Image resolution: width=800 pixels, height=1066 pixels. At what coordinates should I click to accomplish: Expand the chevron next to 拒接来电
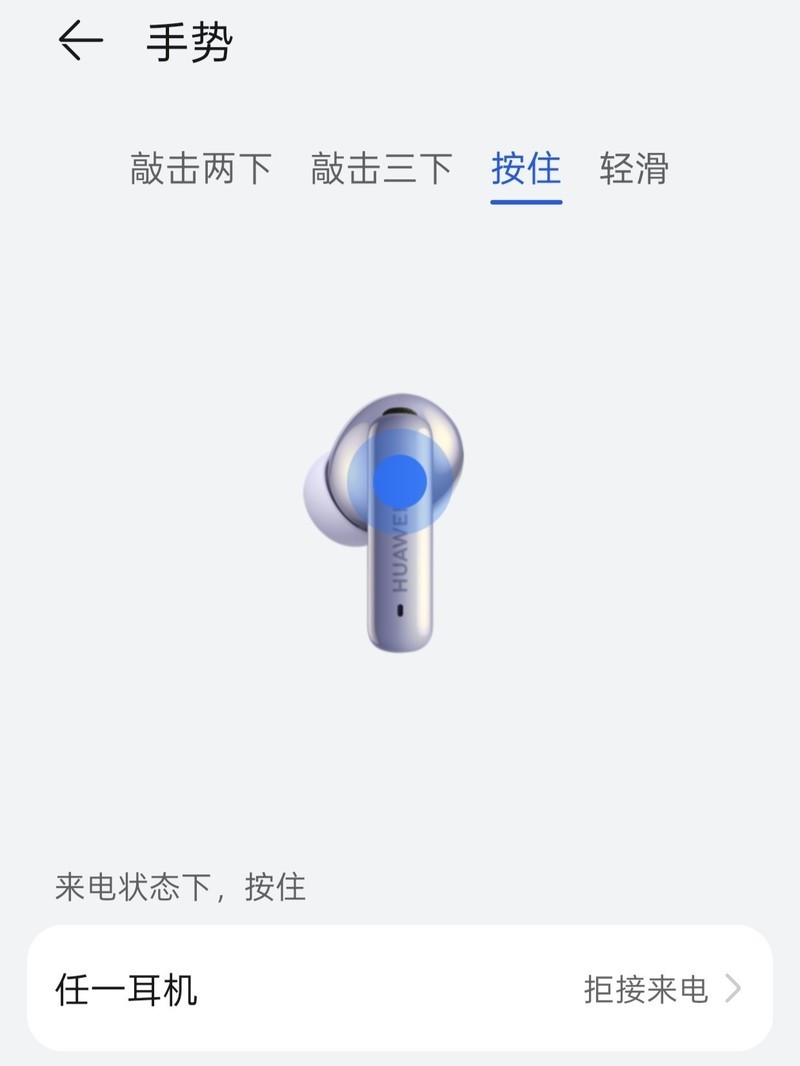pyautogui.click(x=733, y=990)
